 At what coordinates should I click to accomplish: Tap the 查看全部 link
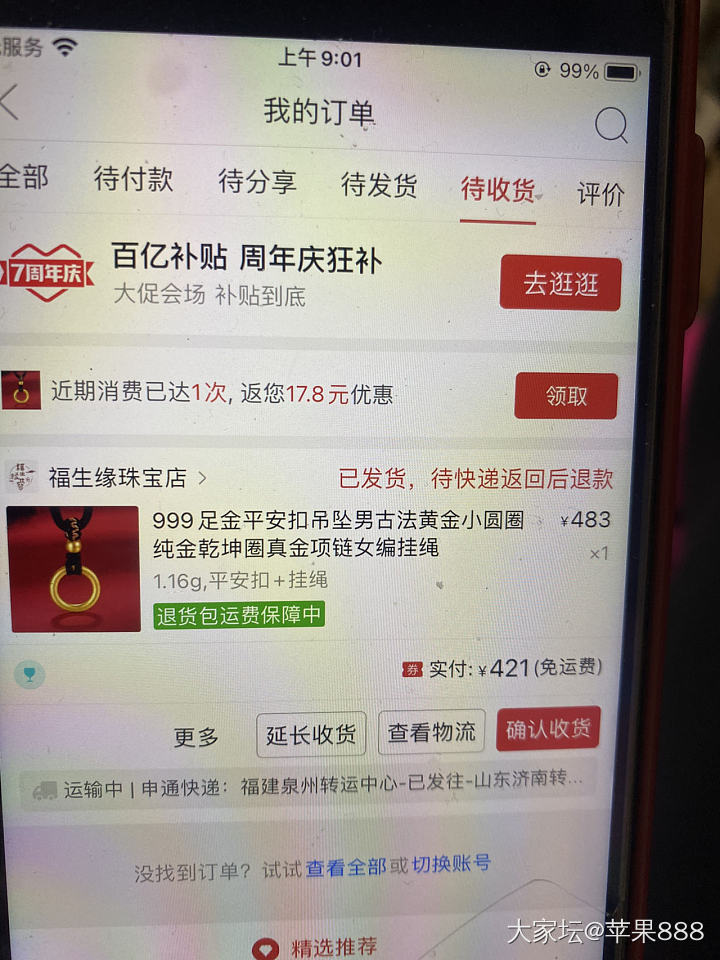click(346, 868)
